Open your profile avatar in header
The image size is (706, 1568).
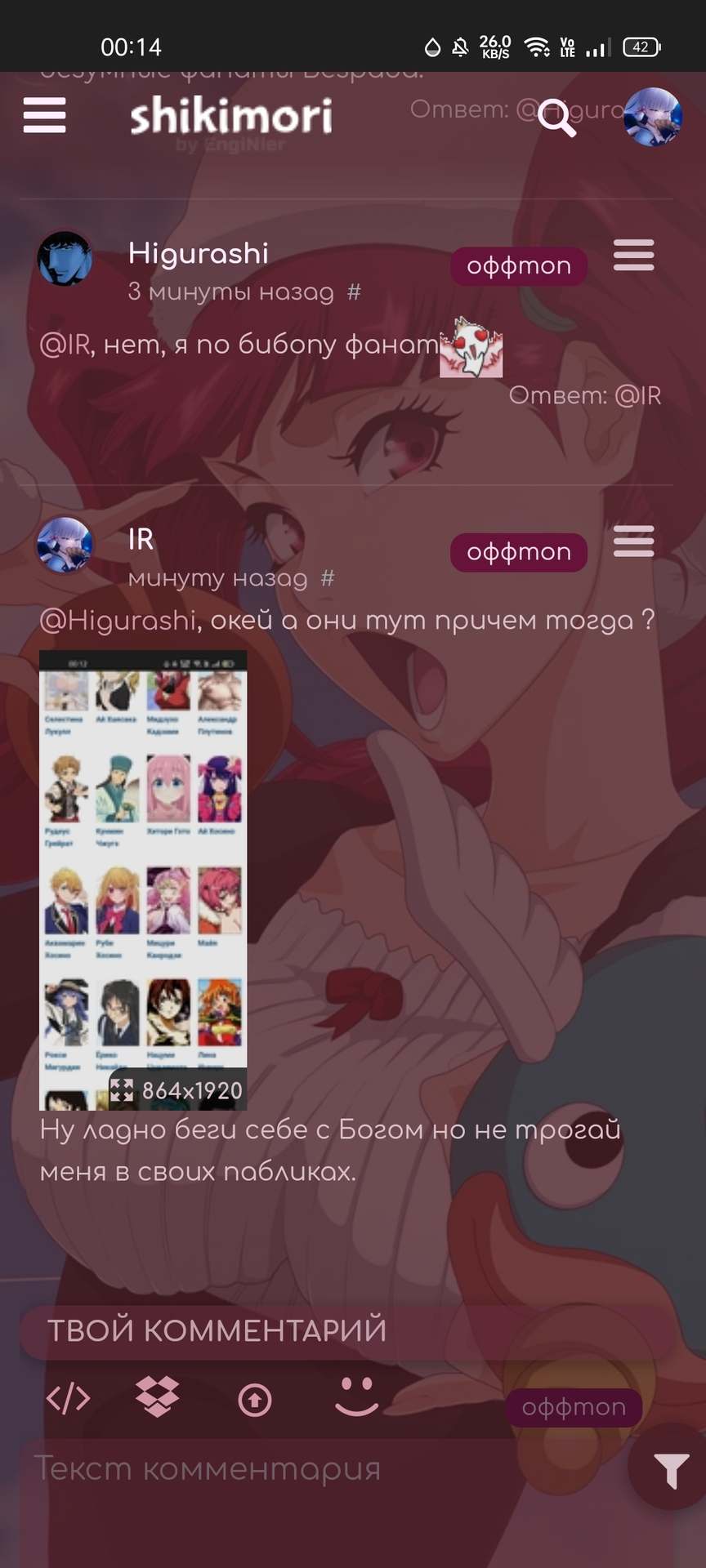tap(652, 117)
